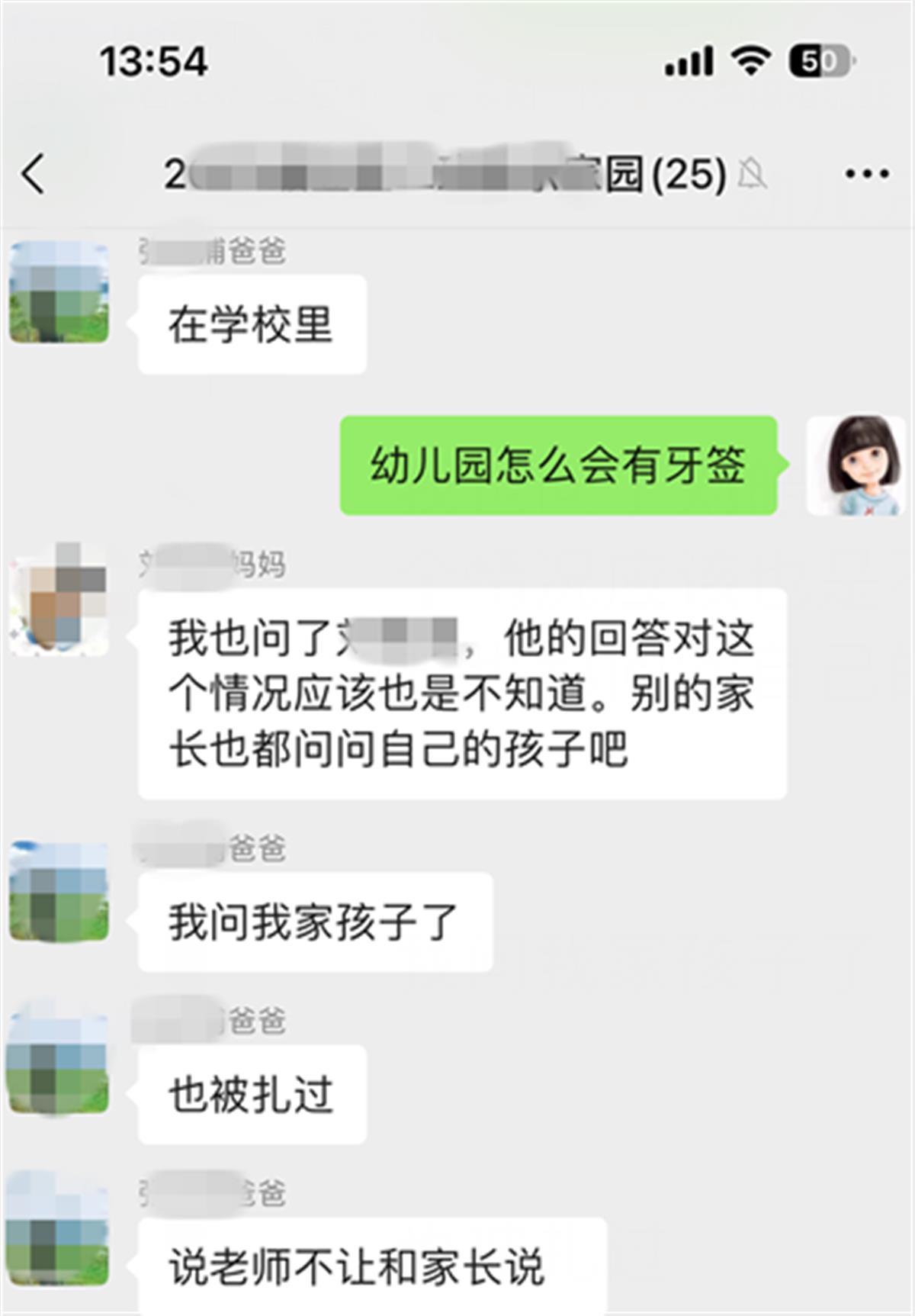915x1316 pixels.
Task: Go back to the chat list
Action: tap(34, 174)
